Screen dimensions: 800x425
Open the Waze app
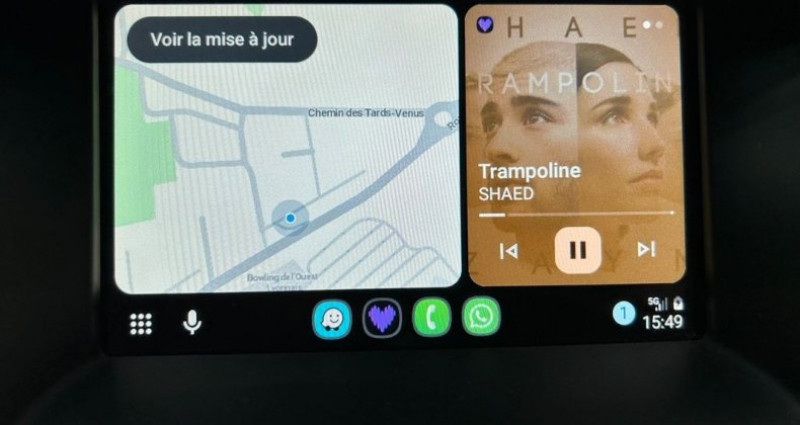[331, 319]
